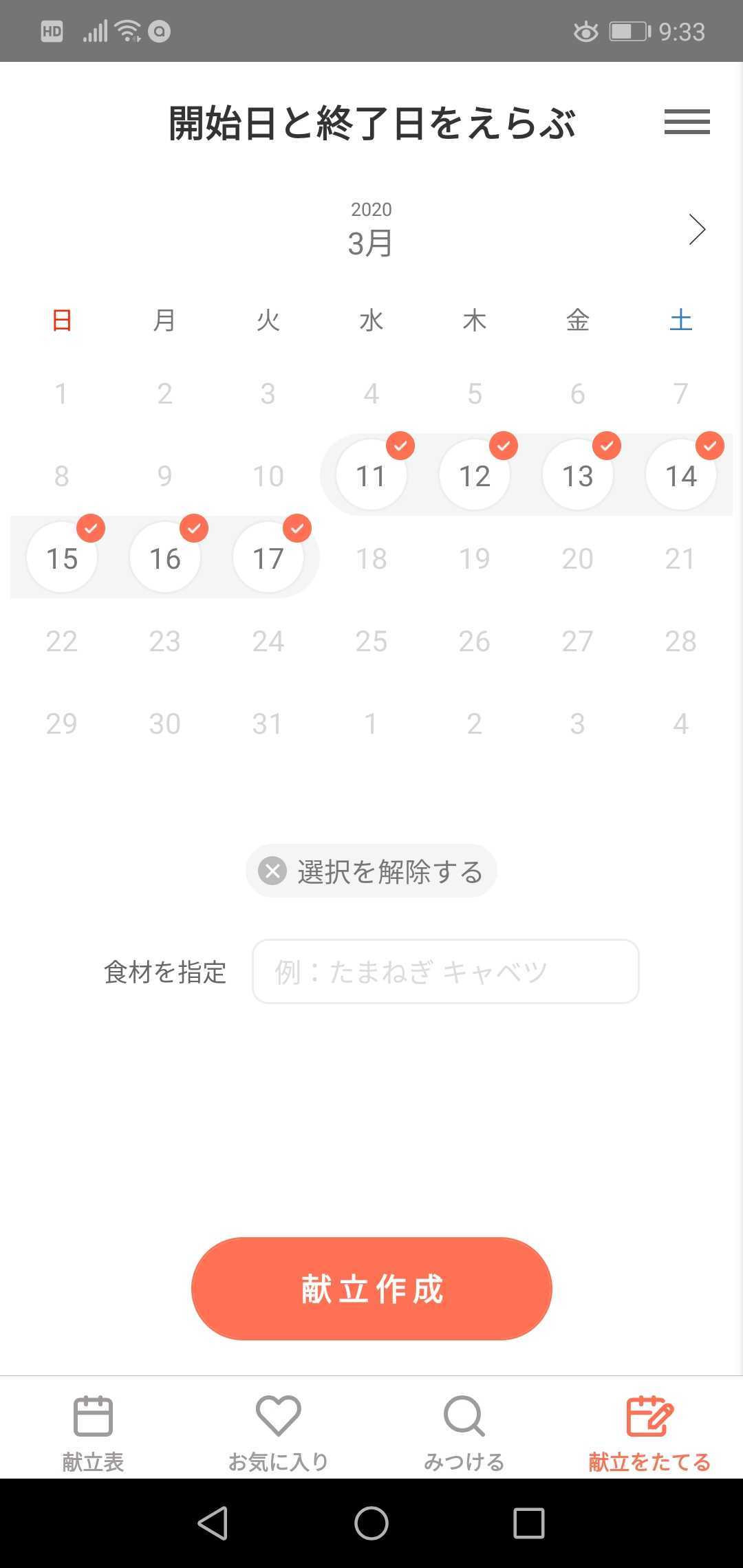Screen dimensions: 743x1568
Task: Select date 18 on the calendar
Action: [x=371, y=558]
